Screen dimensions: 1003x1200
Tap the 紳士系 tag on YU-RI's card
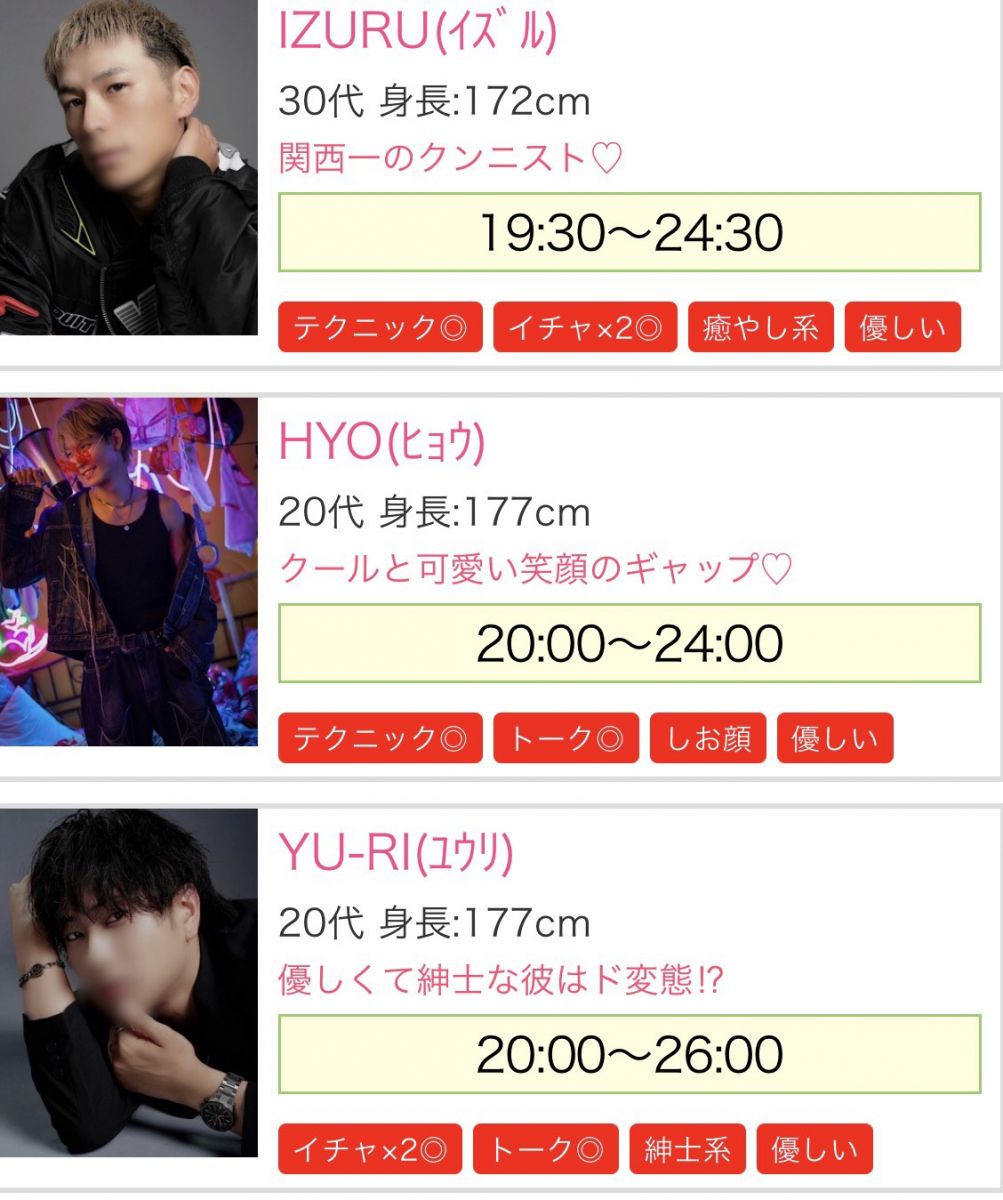pos(687,1149)
